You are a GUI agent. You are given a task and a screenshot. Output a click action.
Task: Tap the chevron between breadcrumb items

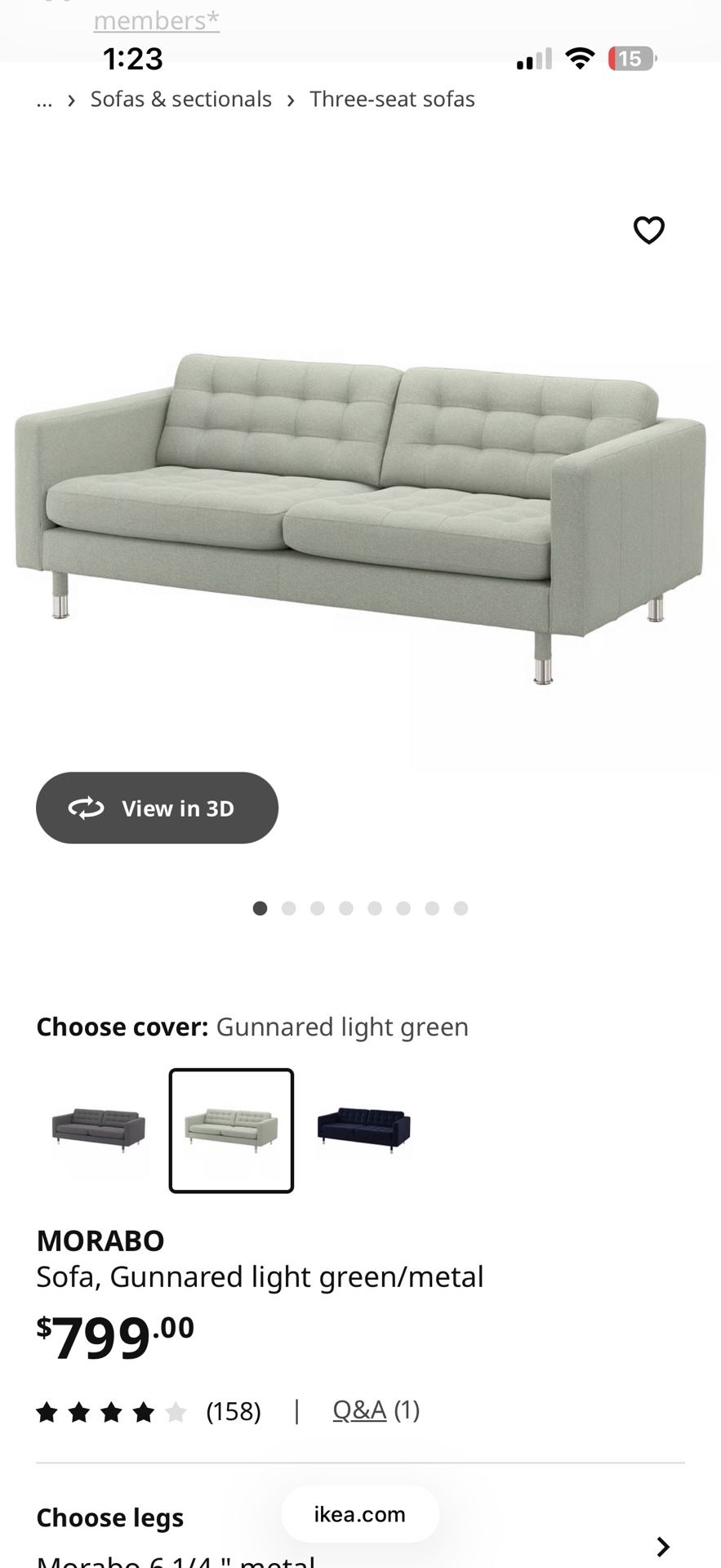[x=72, y=100]
